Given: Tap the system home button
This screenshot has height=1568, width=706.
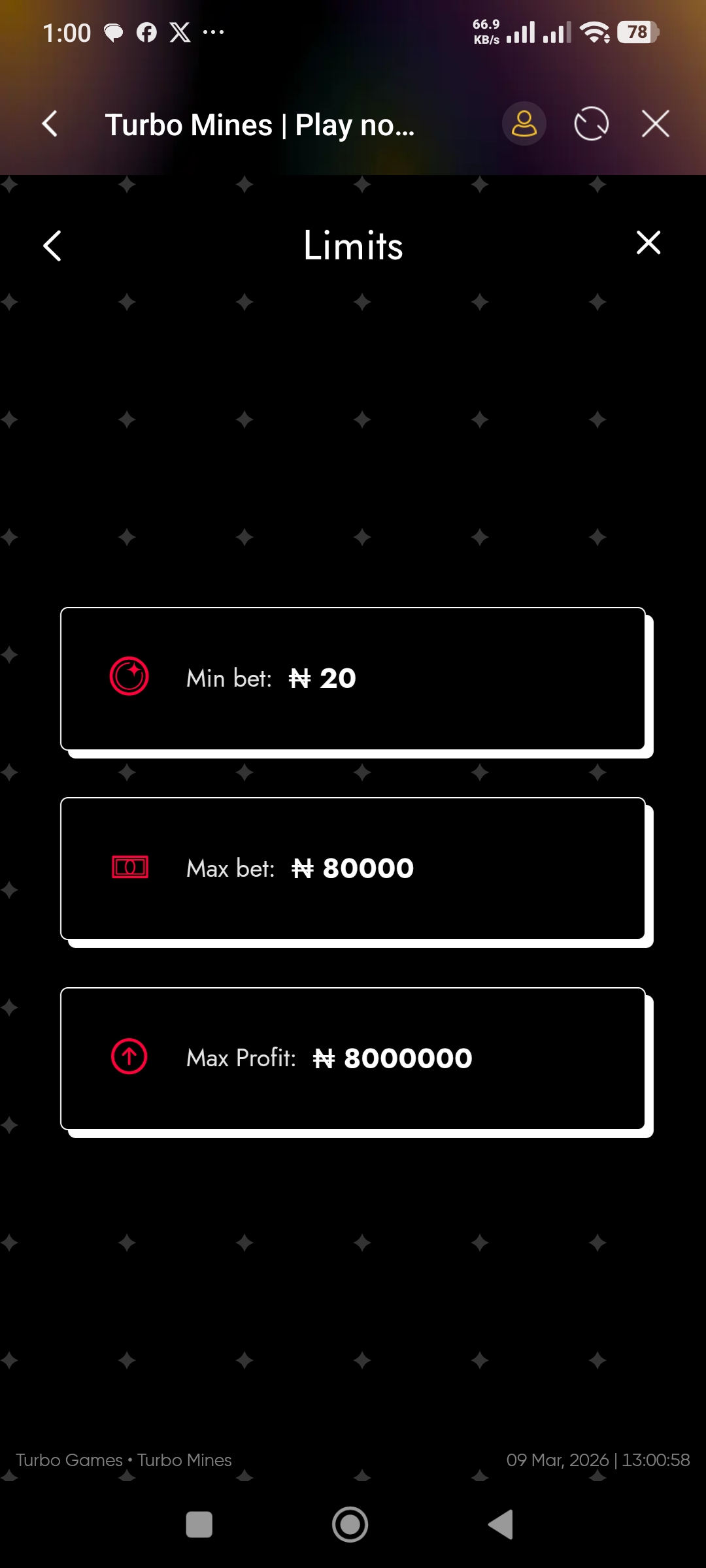Looking at the screenshot, I should click(x=350, y=1525).
